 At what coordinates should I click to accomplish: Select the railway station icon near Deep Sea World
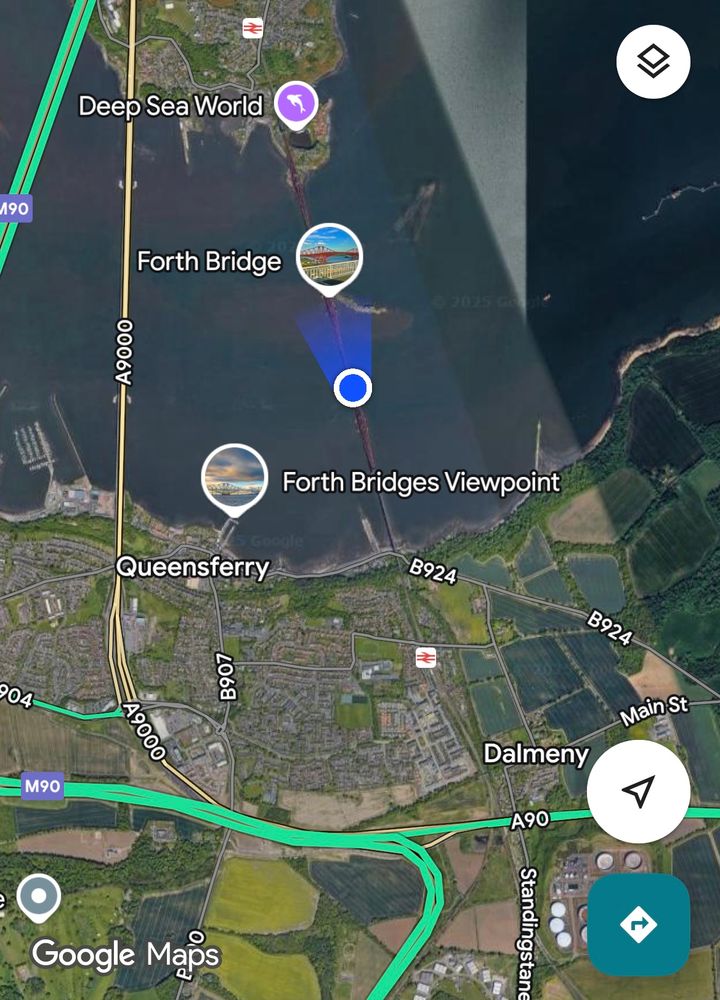(252, 29)
